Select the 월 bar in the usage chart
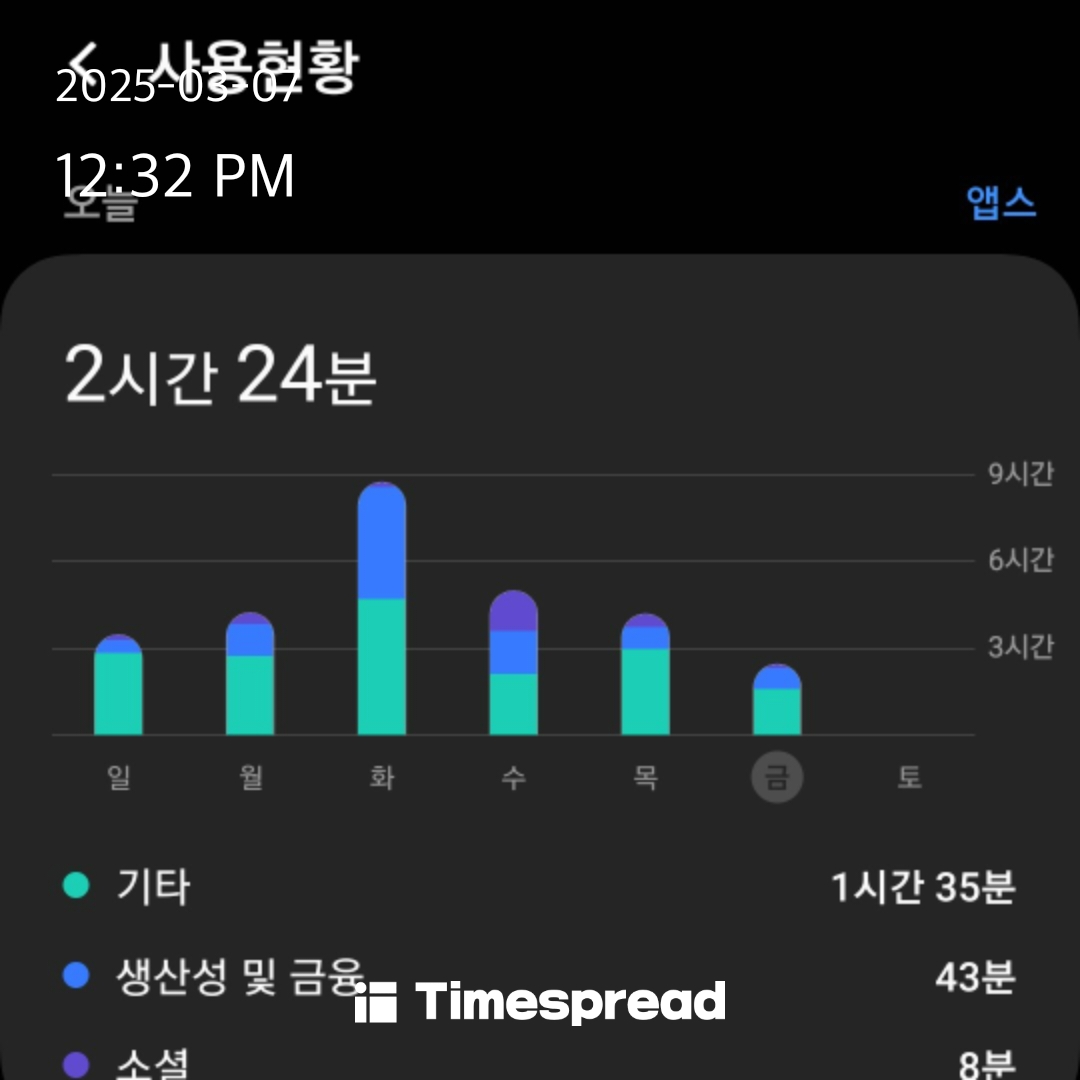This screenshot has width=1080, height=1080. (x=250, y=676)
